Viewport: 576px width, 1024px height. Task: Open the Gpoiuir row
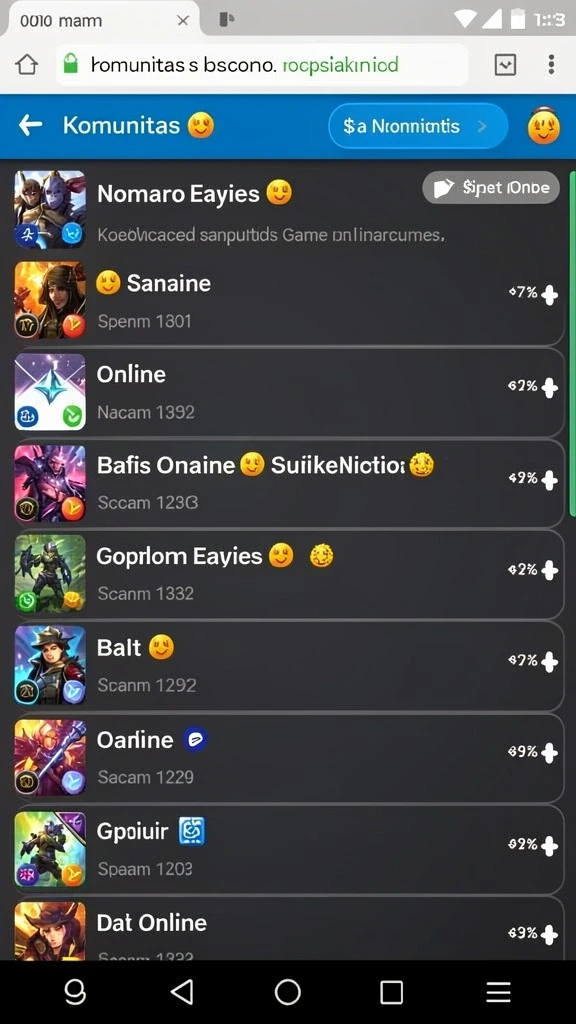pos(287,849)
